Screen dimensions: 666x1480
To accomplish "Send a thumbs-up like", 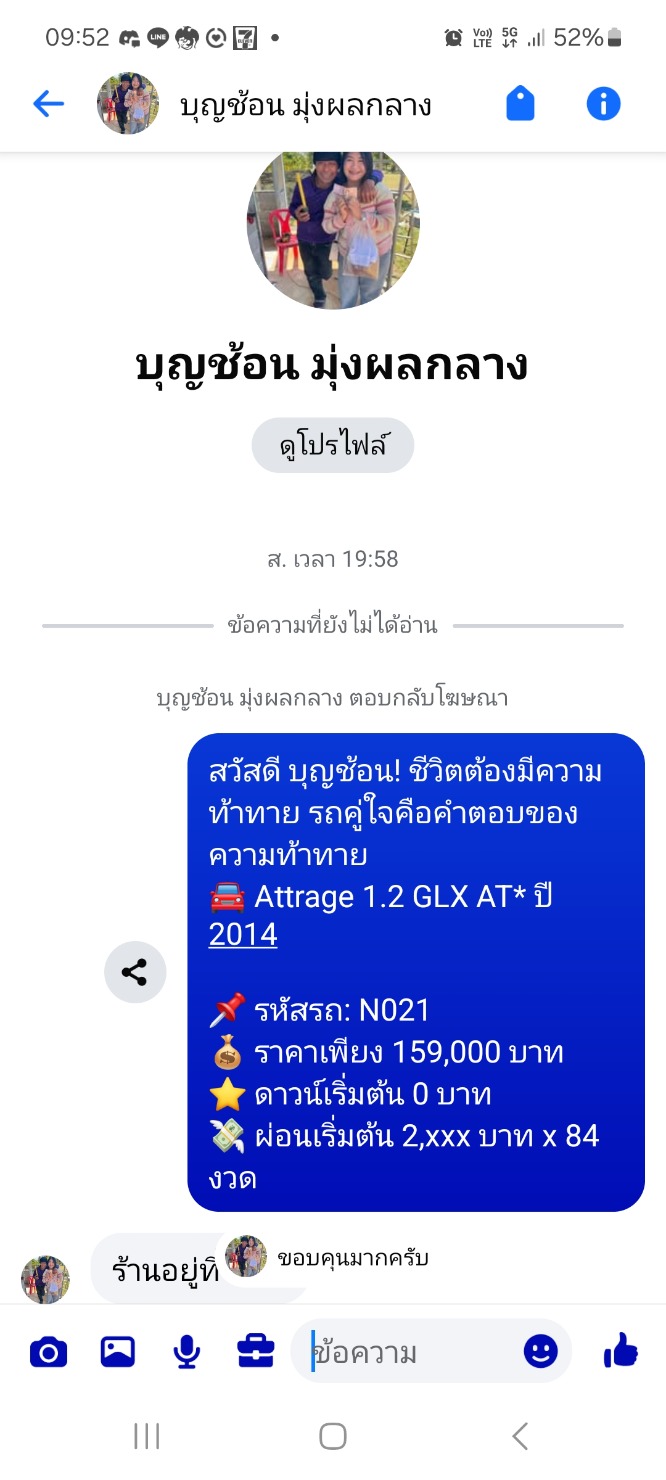I will pos(620,1352).
